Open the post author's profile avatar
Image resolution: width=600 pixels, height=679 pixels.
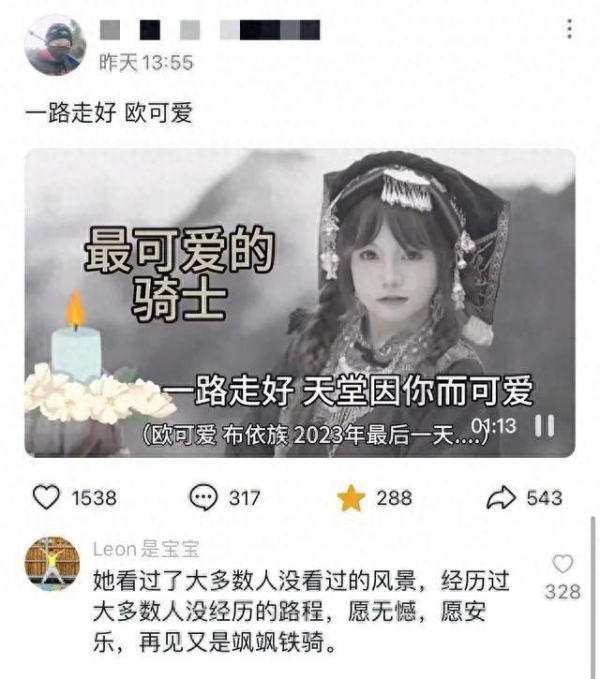click(x=54, y=45)
